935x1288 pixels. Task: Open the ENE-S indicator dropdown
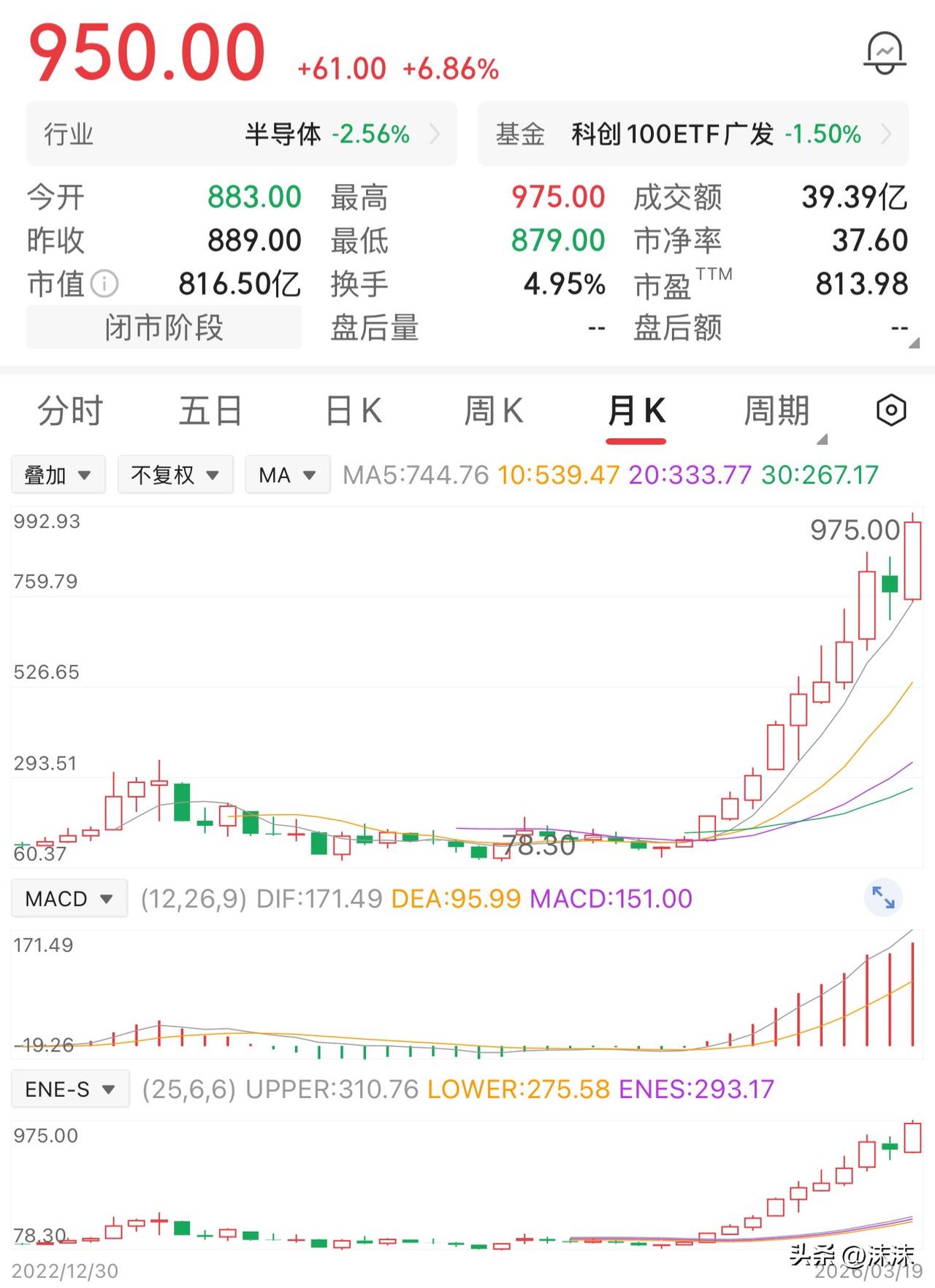click(x=69, y=1089)
